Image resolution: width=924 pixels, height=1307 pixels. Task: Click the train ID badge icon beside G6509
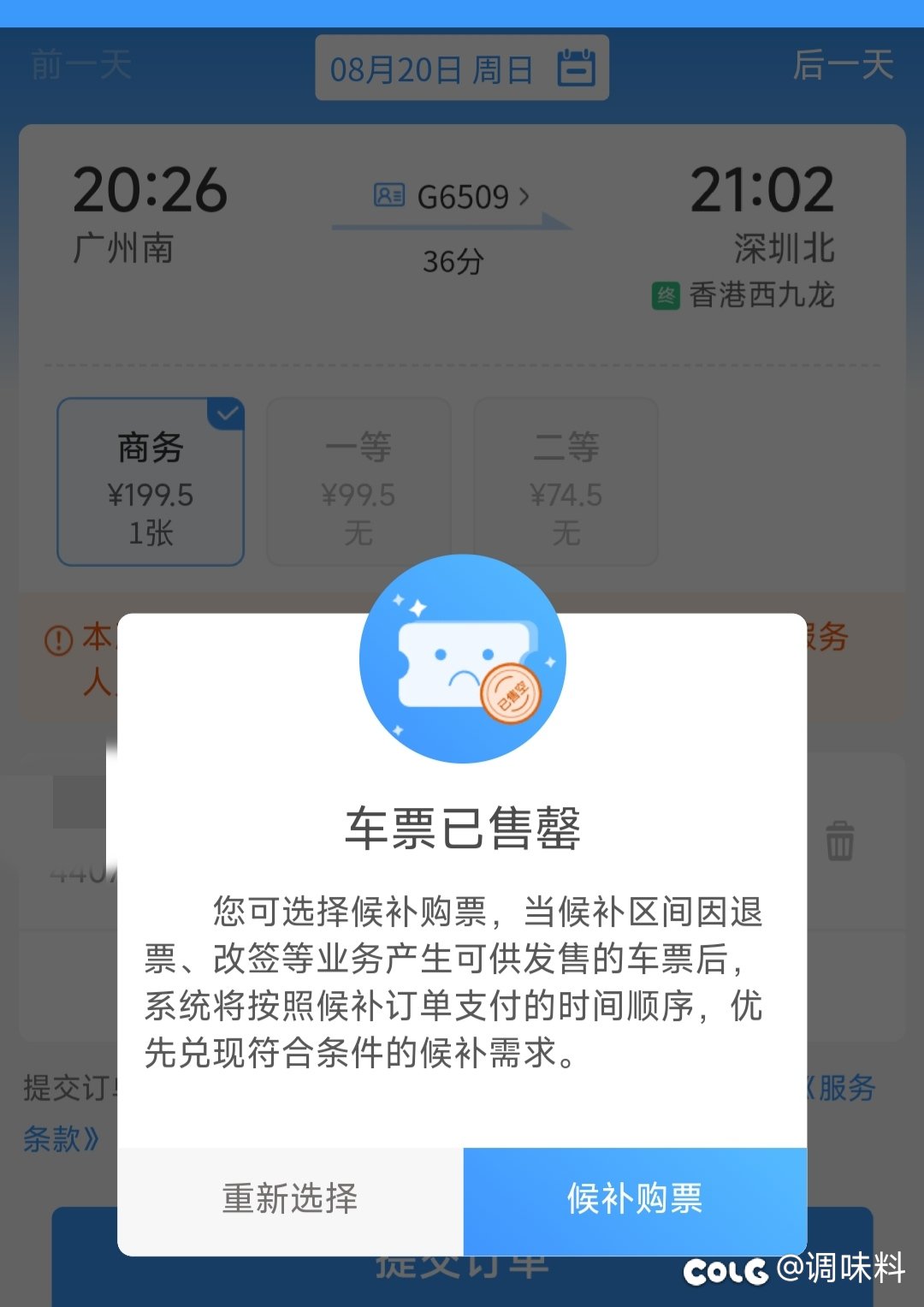click(390, 196)
